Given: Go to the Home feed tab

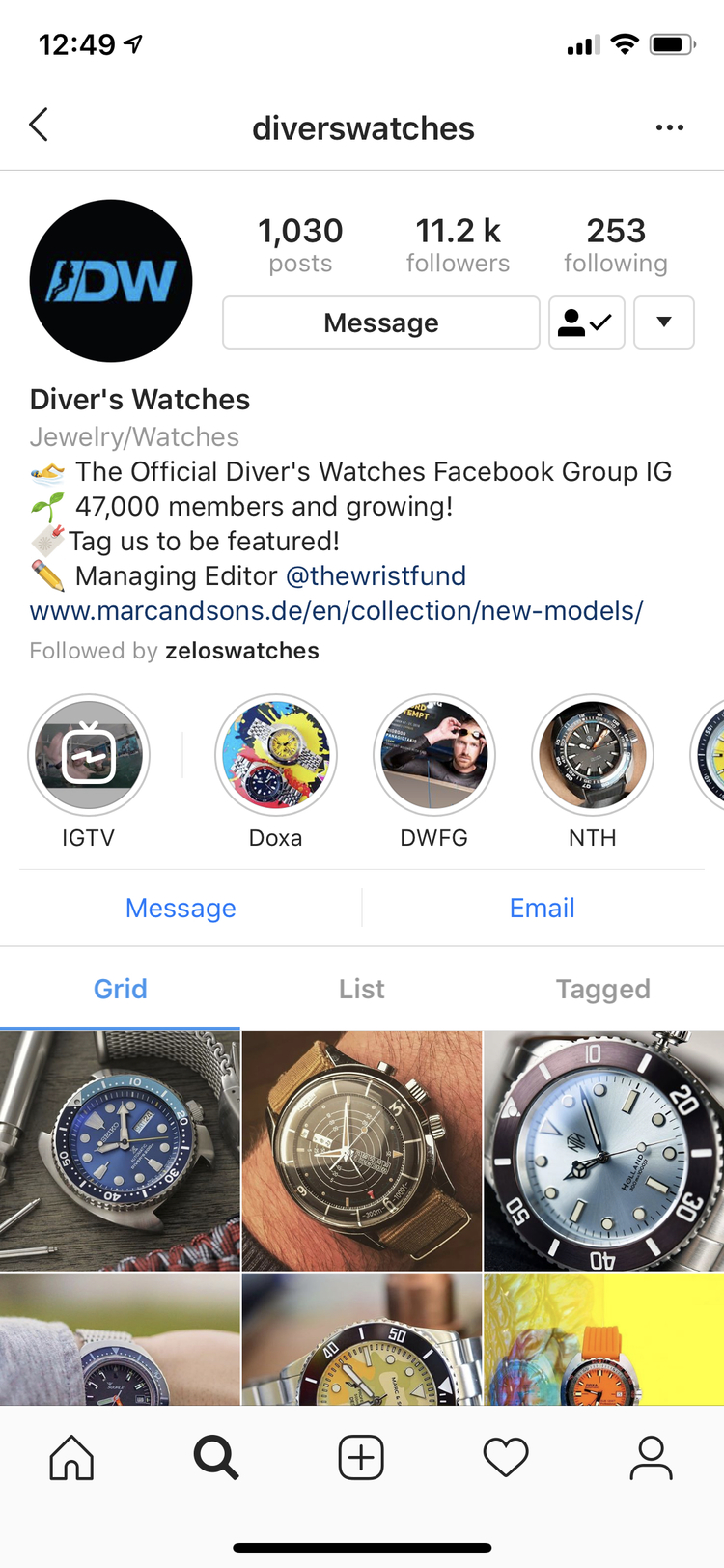Looking at the screenshot, I should (72, 1457).
